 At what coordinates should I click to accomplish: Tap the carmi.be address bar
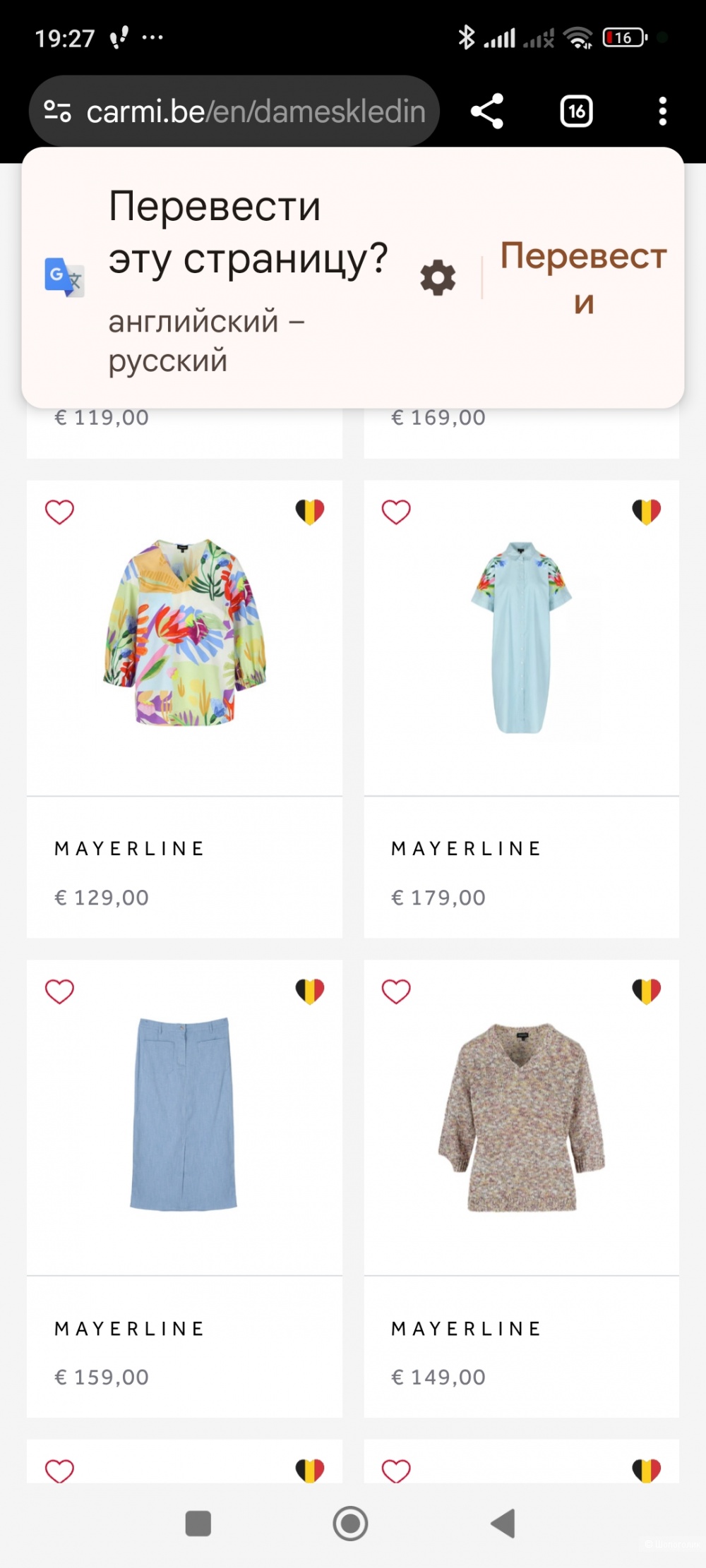point(254,111)
